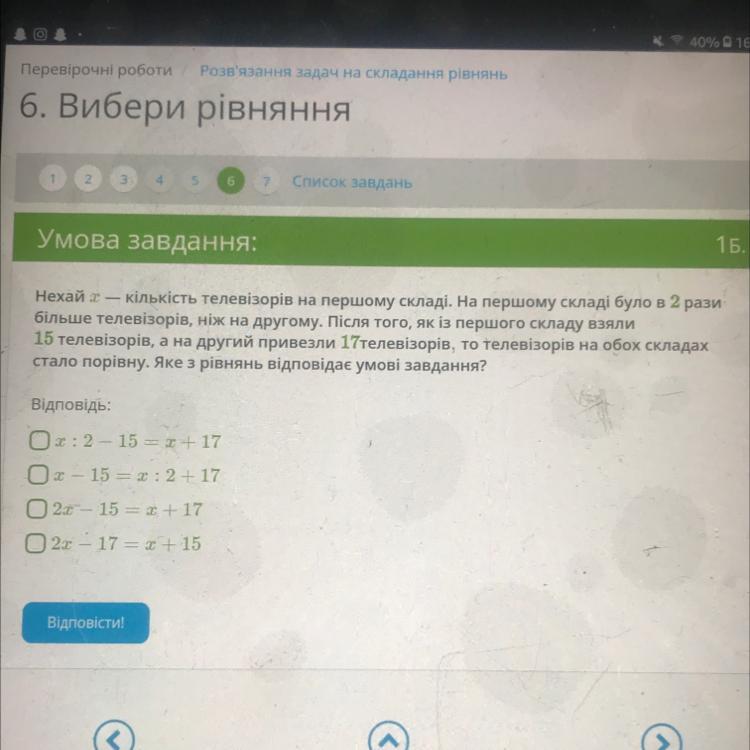Check the option x − 15 = x : 2 + 17
Viewport: 750px width, 750px height.
tap(40, 474)
